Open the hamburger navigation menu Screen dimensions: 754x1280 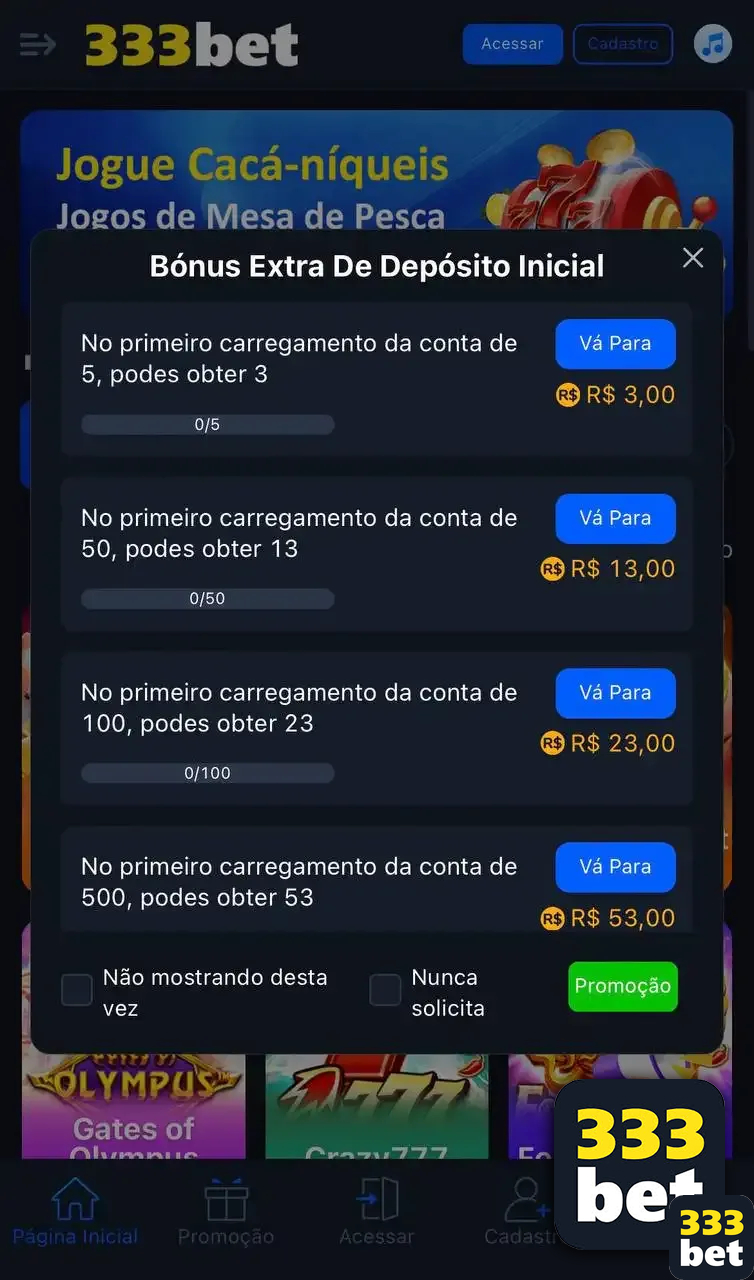[x=37, y=44]
